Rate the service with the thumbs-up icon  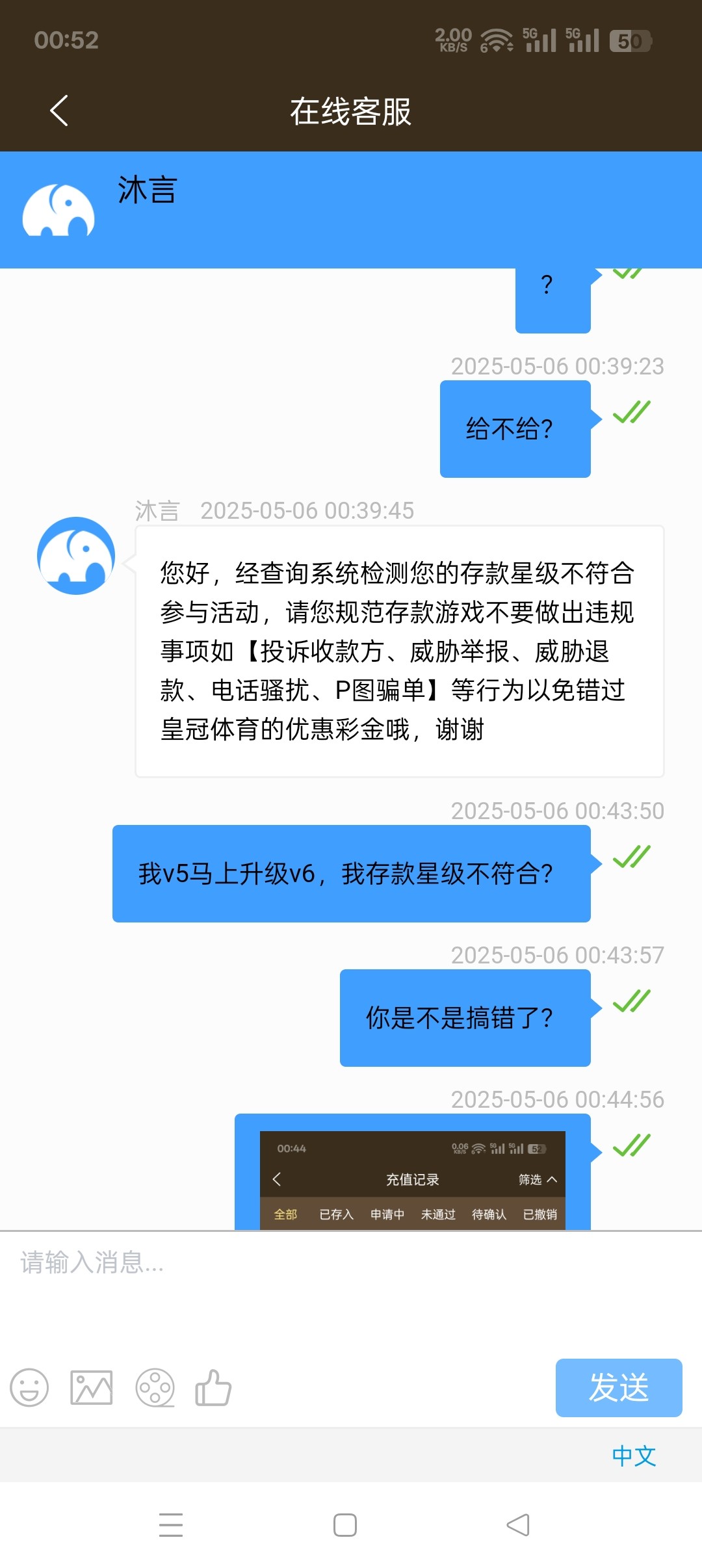[213, 1387]
